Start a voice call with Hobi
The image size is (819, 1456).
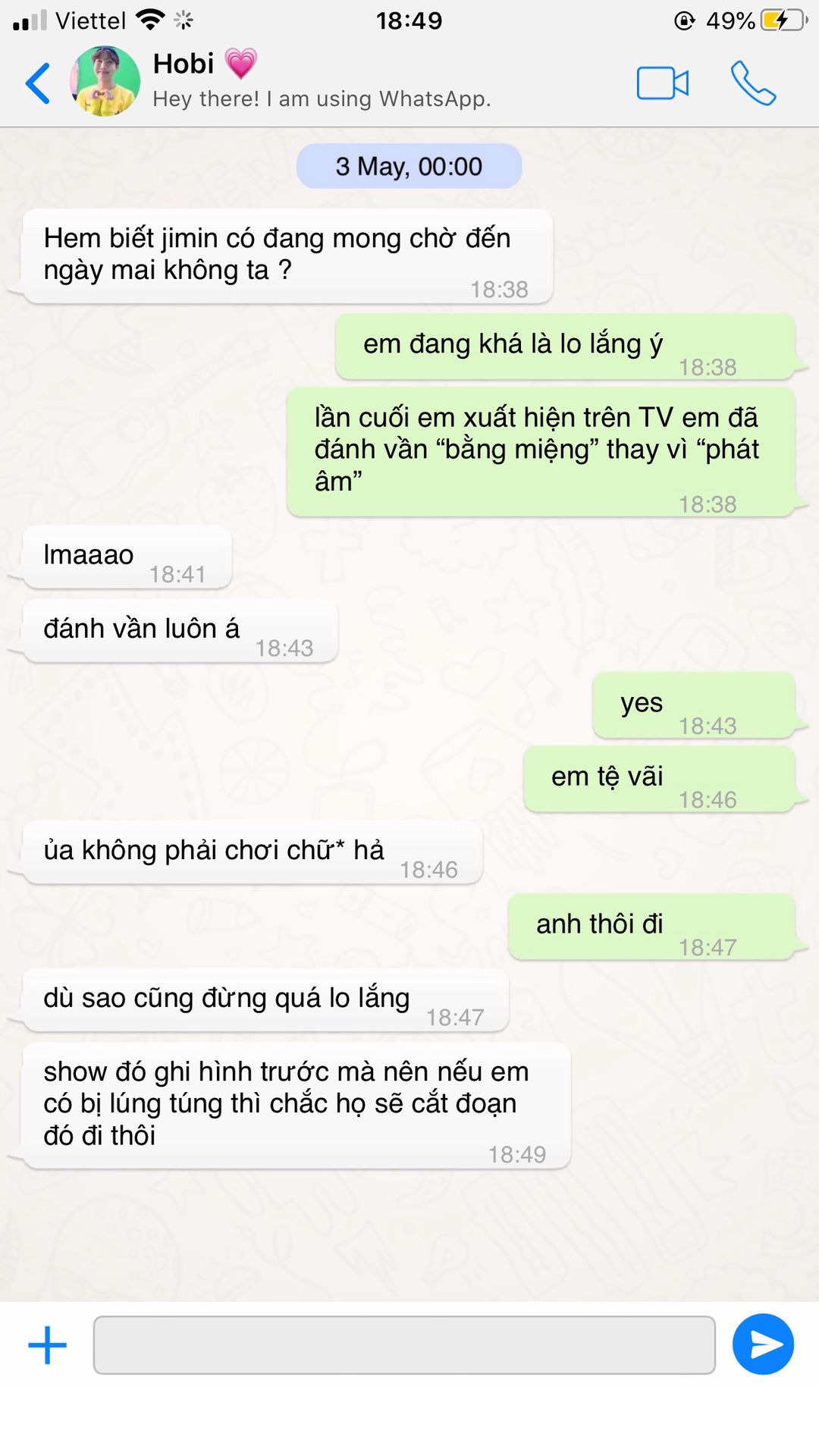point(752,83)
